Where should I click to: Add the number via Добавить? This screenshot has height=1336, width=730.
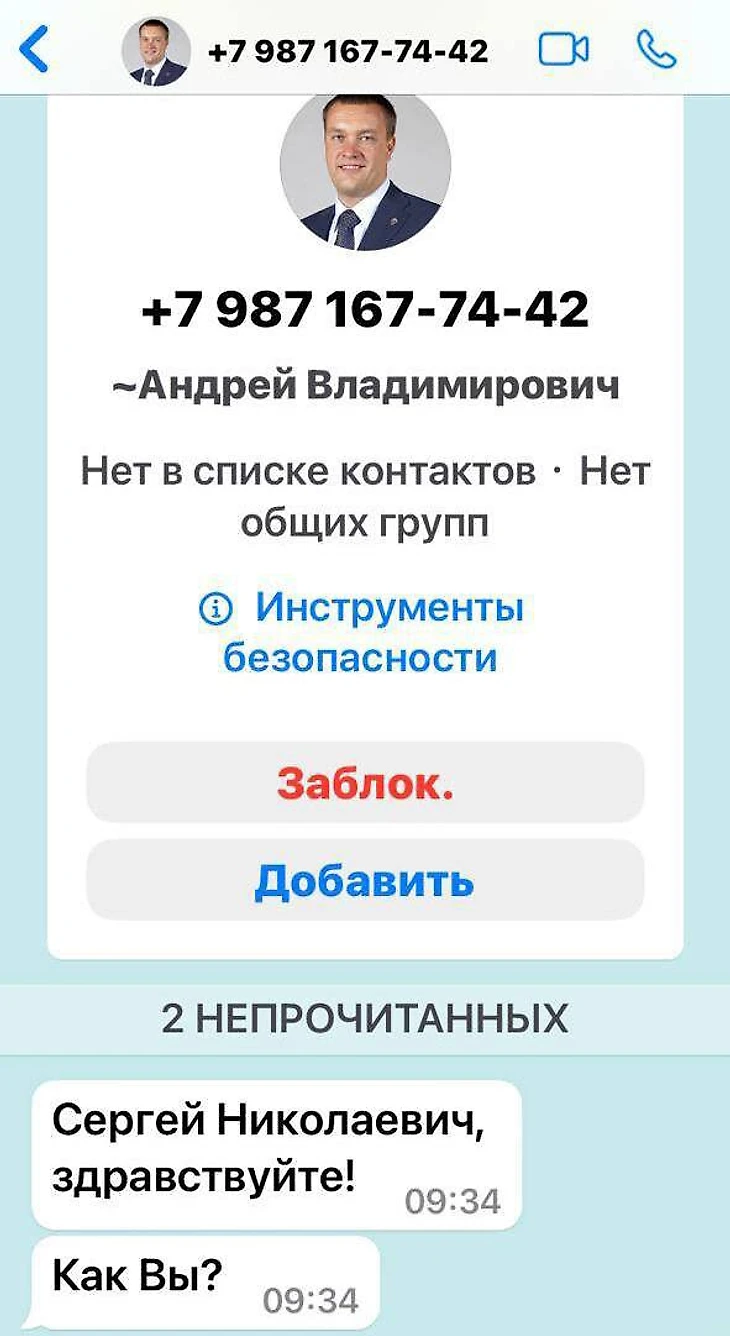click(x=365, y=880)
